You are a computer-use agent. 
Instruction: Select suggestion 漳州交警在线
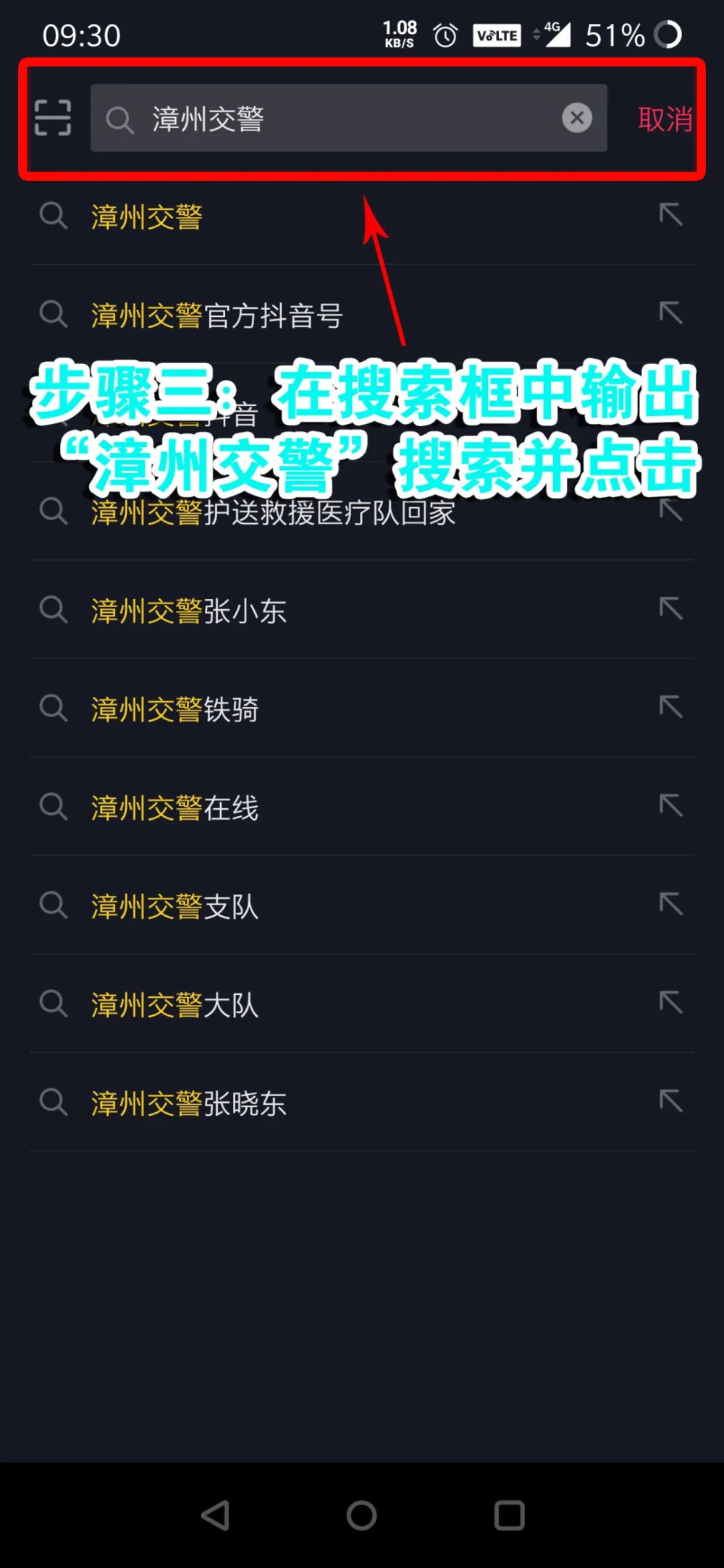[175, 808]
